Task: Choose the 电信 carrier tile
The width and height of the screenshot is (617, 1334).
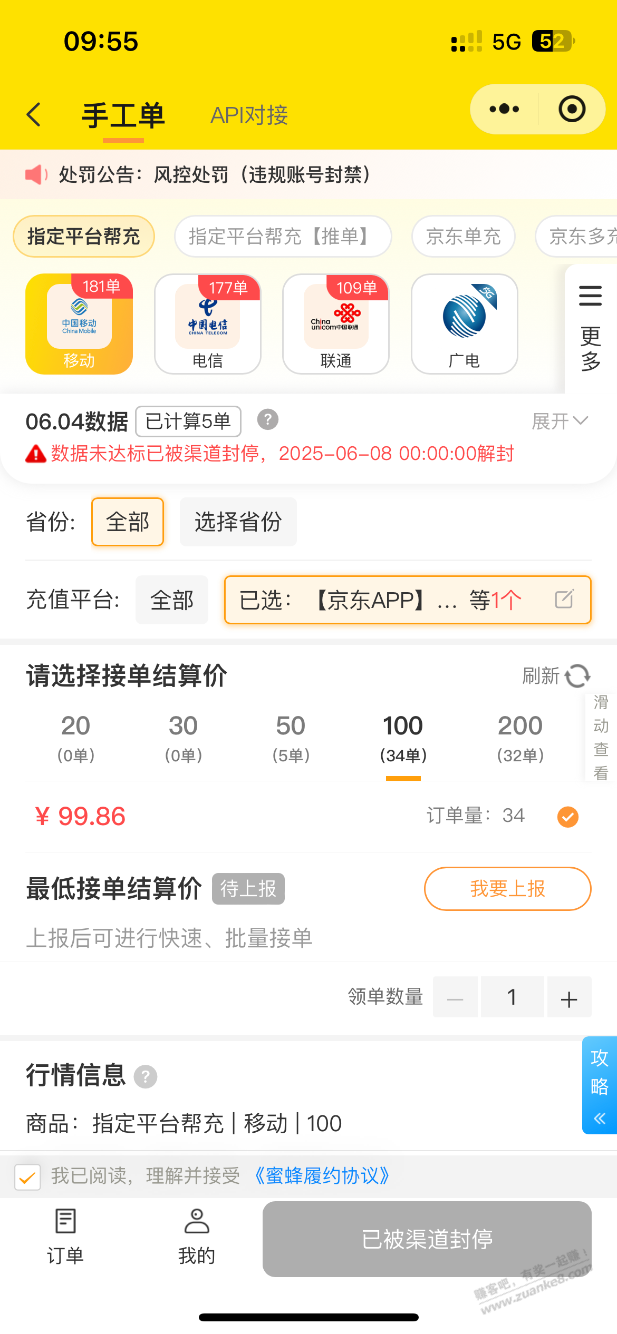Action: tap(208, 324)
